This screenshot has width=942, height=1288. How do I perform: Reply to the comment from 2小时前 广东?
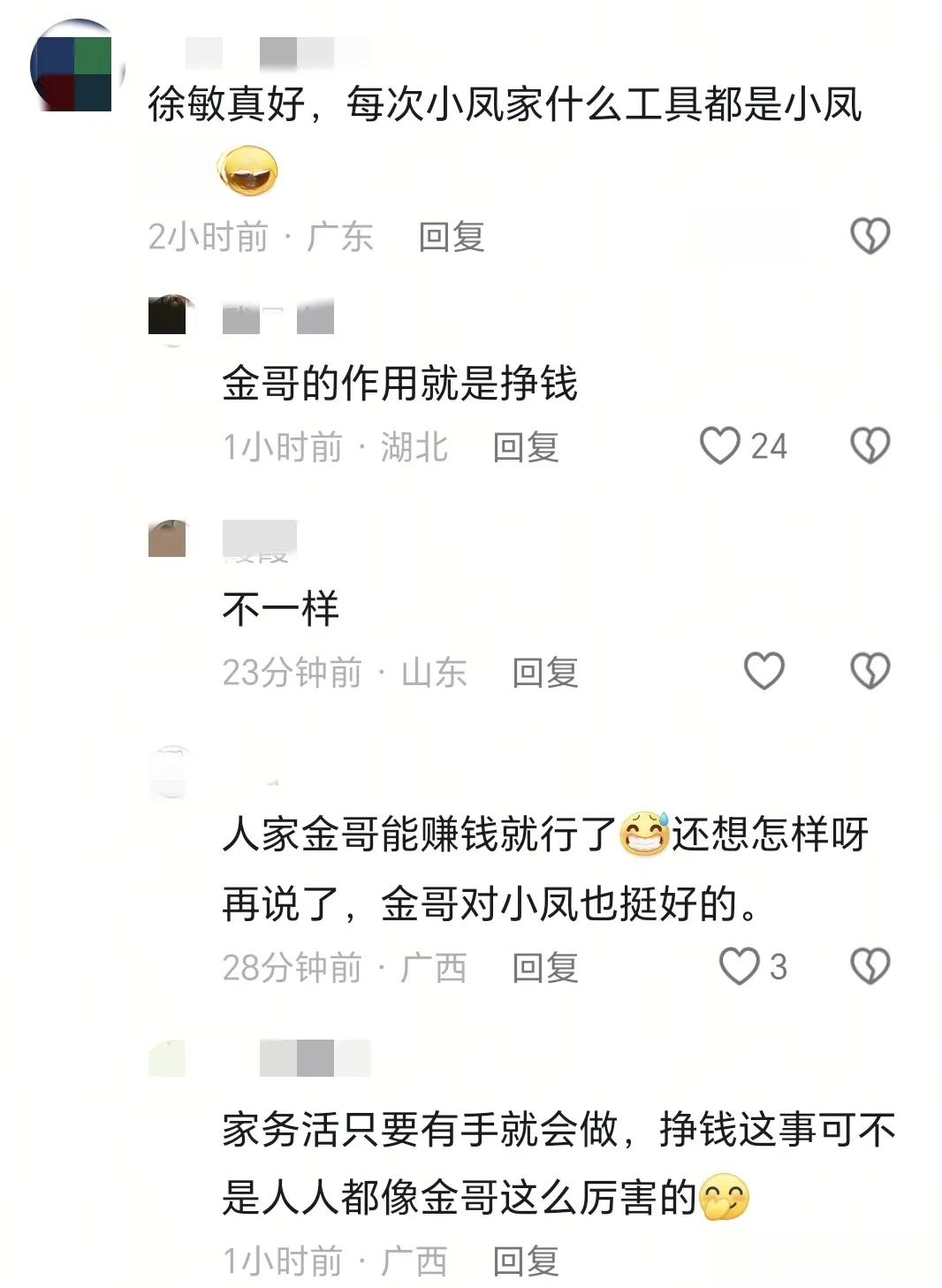(452, 237)
